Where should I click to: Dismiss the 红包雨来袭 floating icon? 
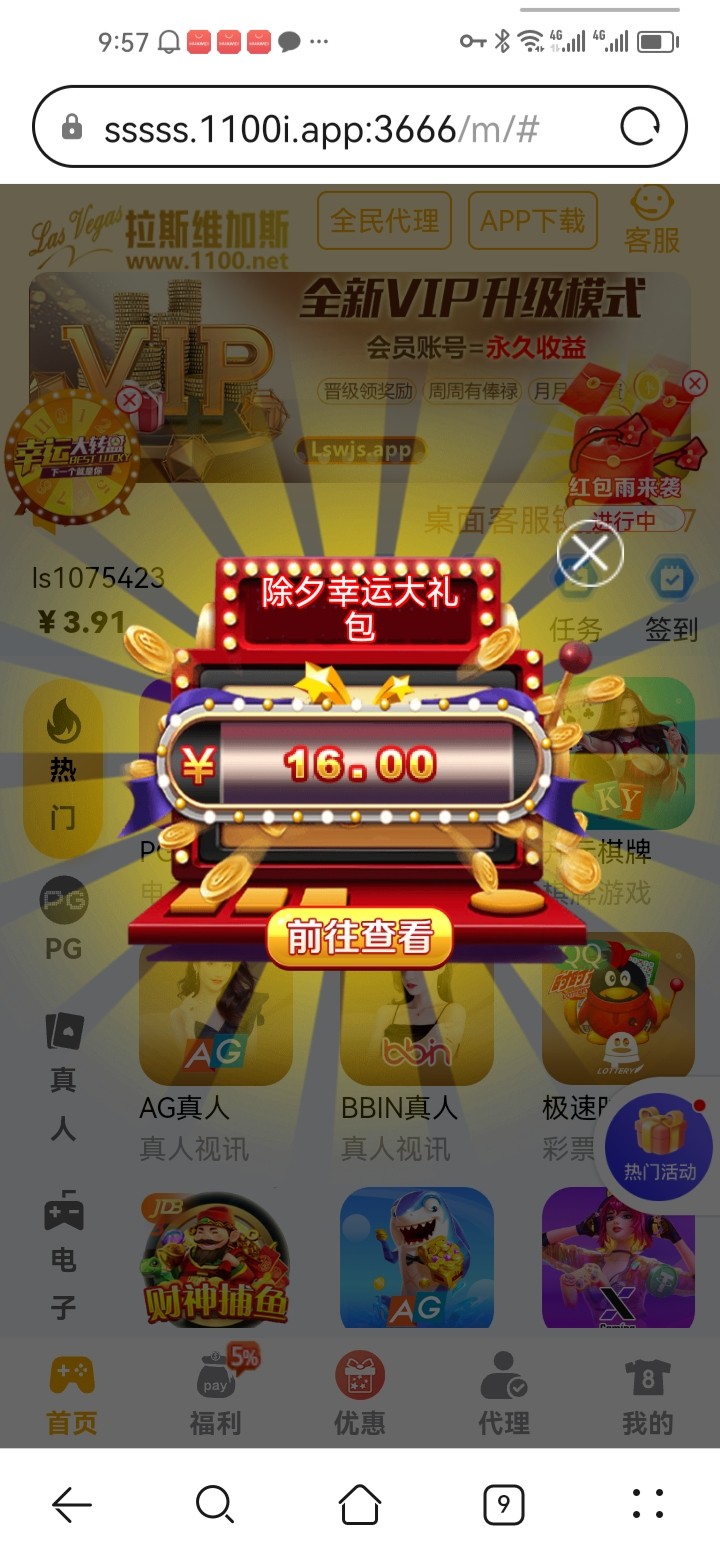695,383
